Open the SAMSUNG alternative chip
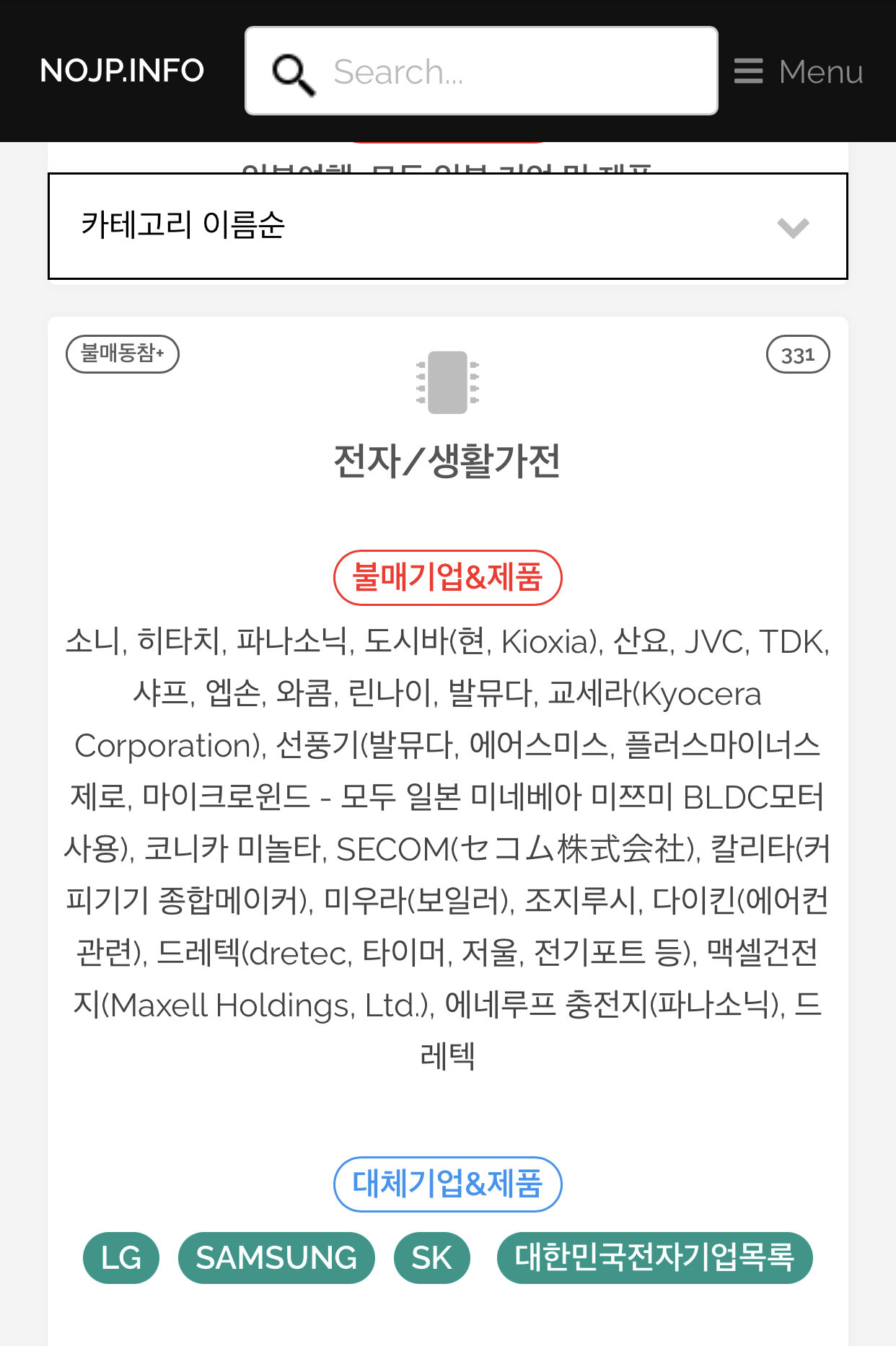 [x=276, y=1258]
